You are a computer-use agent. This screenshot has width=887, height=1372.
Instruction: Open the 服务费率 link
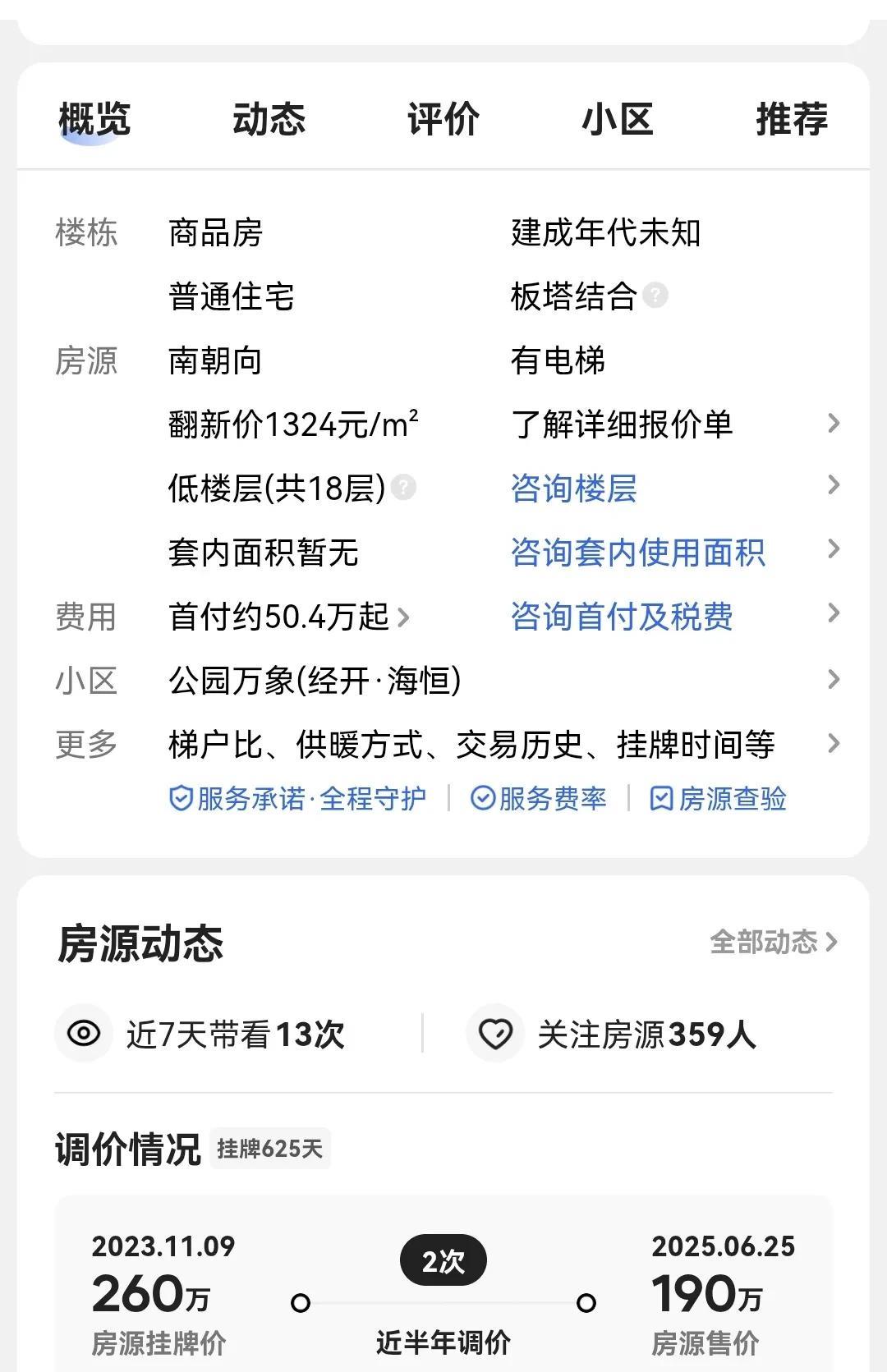pos(539,799)
